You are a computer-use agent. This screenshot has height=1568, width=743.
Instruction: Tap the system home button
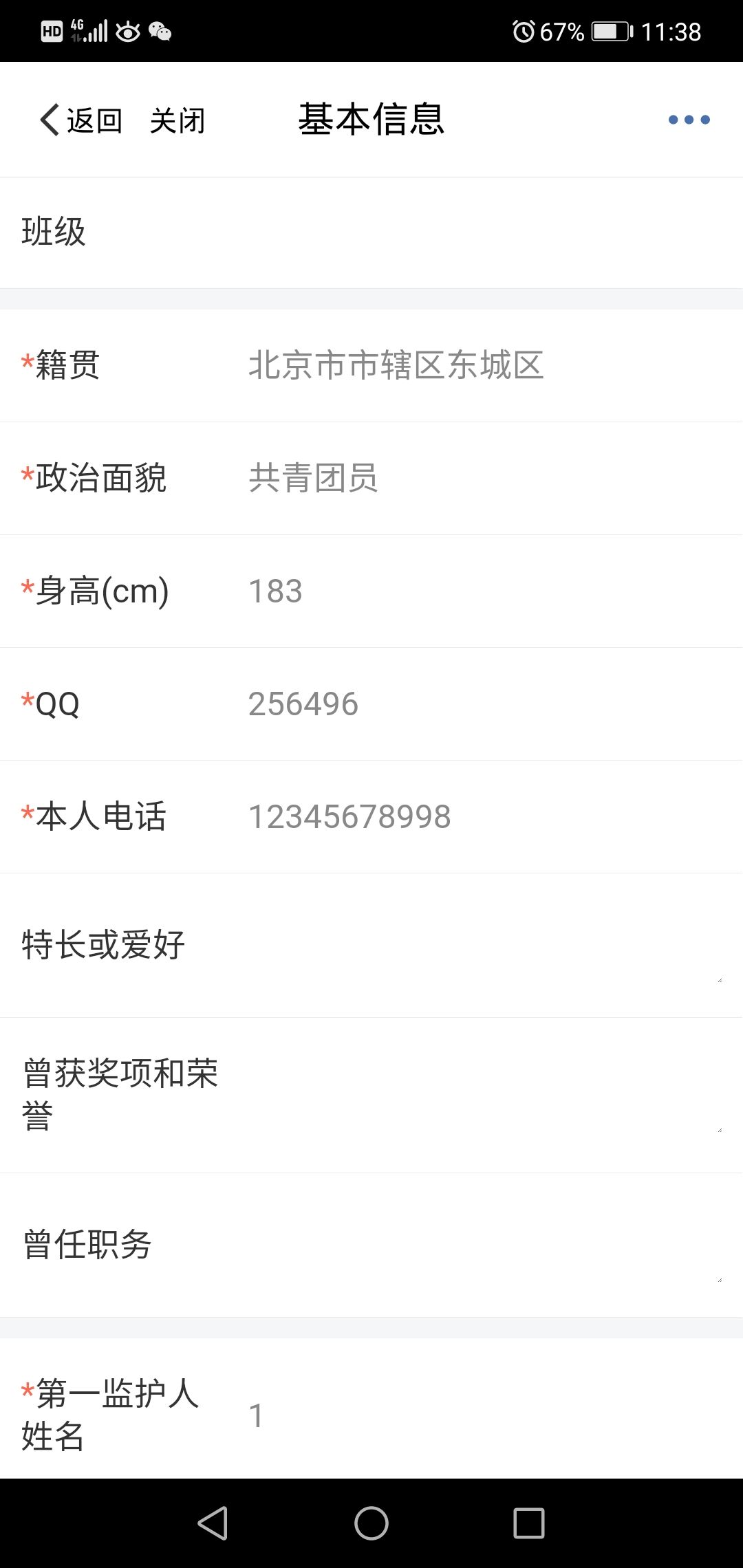tap(371, 1523)
